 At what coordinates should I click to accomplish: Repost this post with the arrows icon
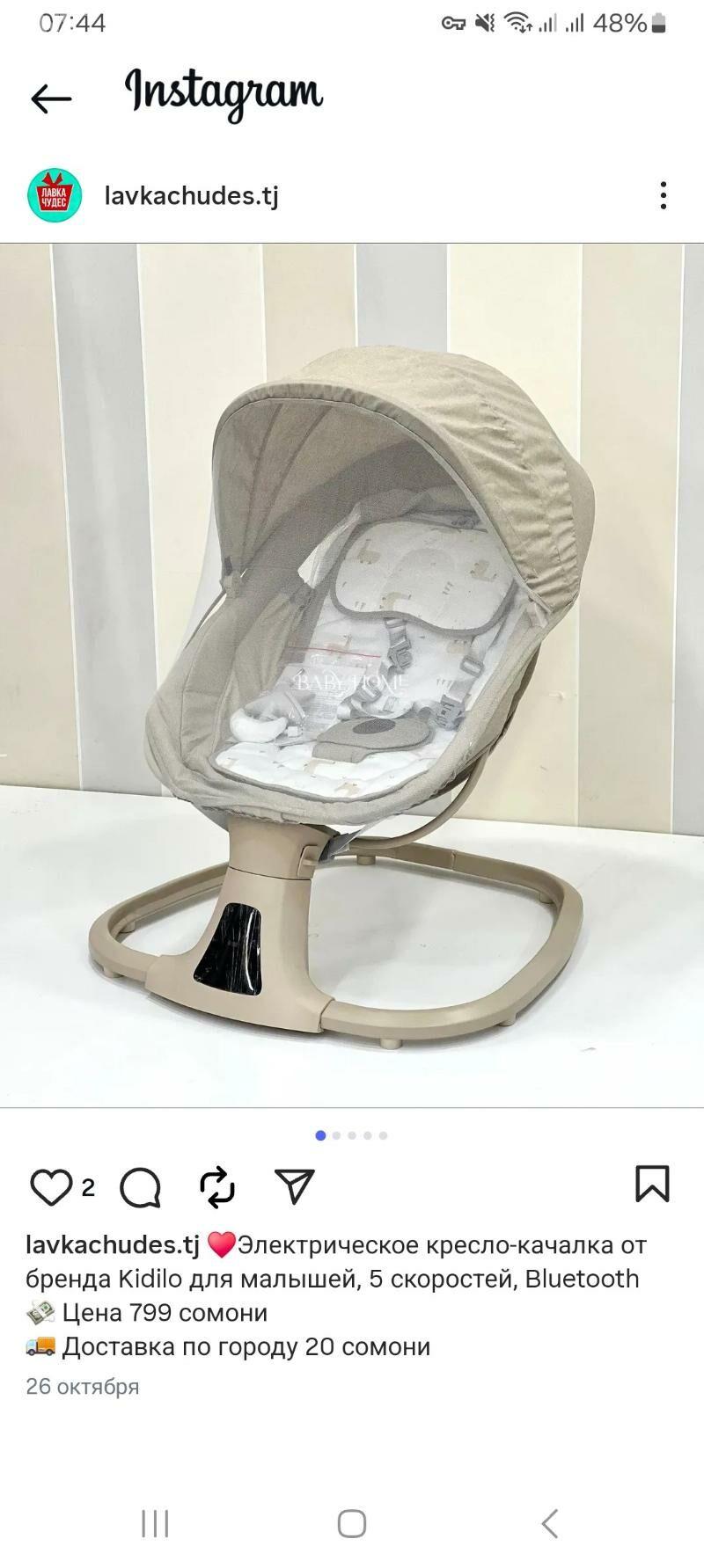[217, 1187]
